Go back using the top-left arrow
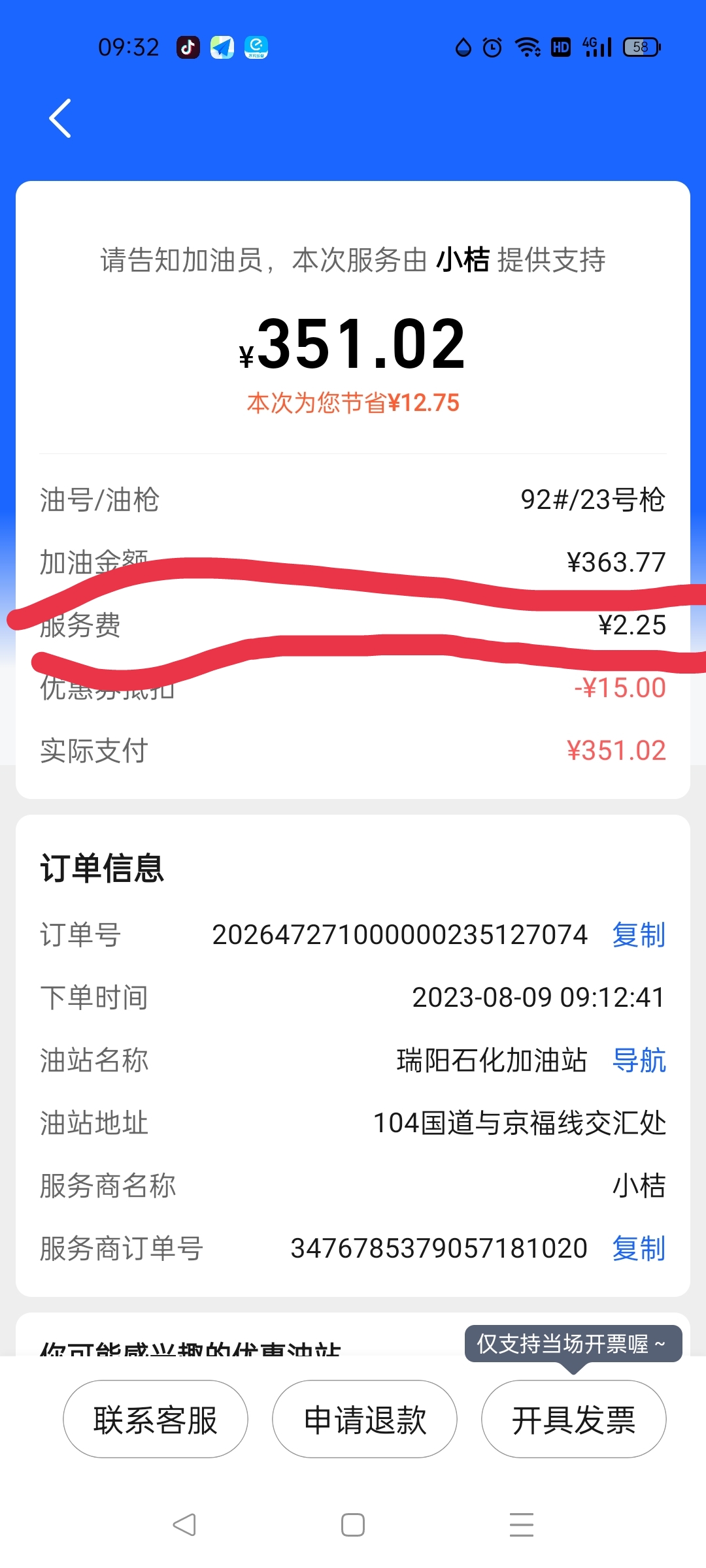 [60, 118]
